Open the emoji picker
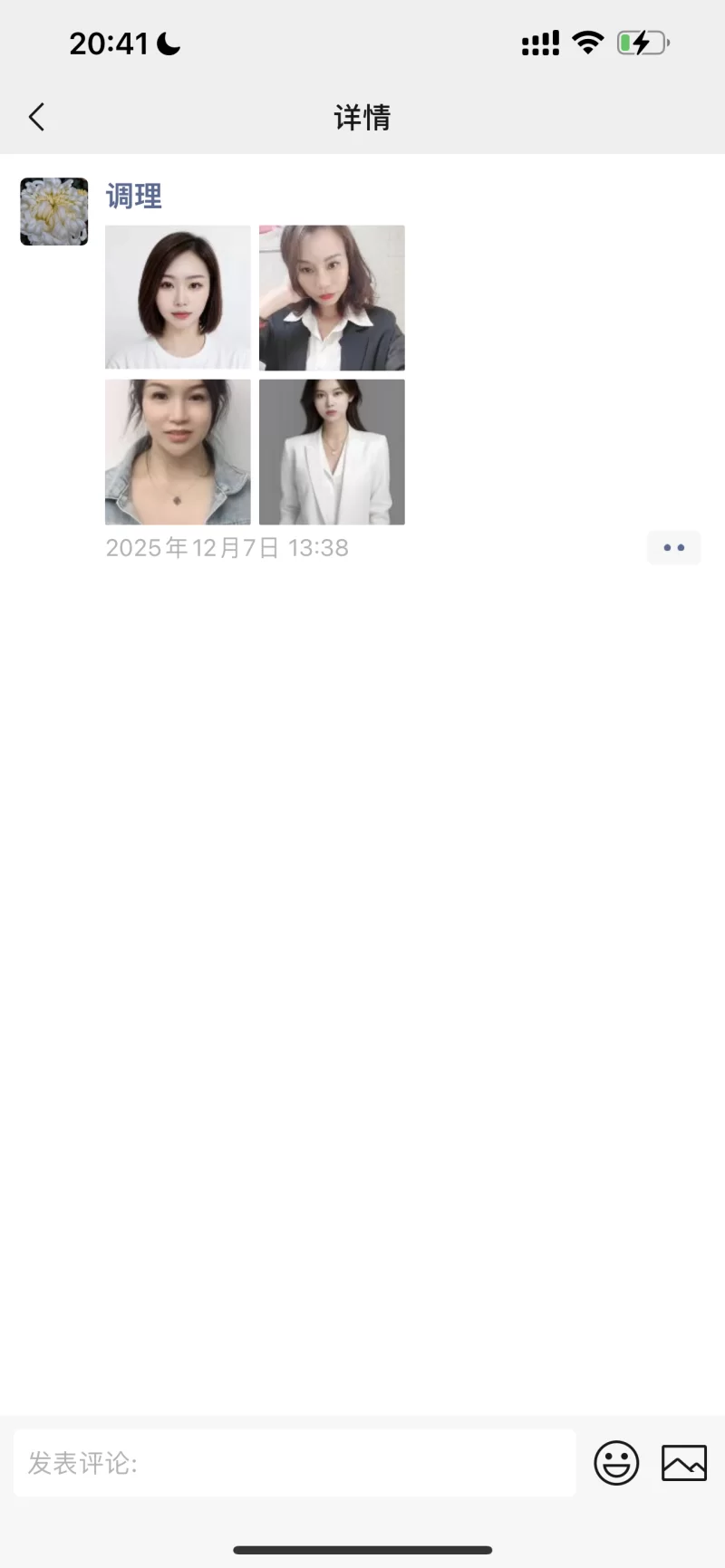Image resolution: width=725 pixels, height=1568 pixels. pos(616,1462)
